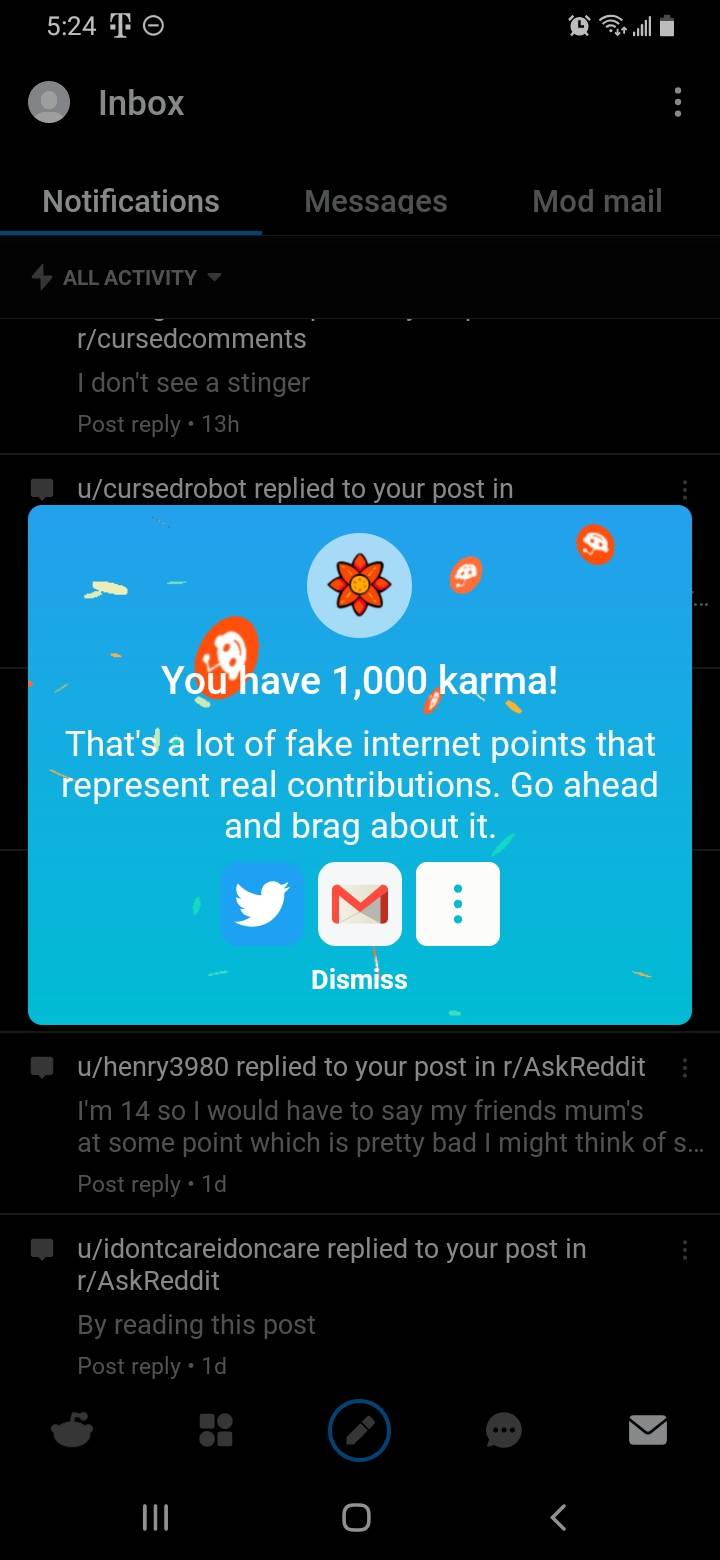Create a new post
This screenshot has height=1560, width=720.
(x=359, y=1431)
